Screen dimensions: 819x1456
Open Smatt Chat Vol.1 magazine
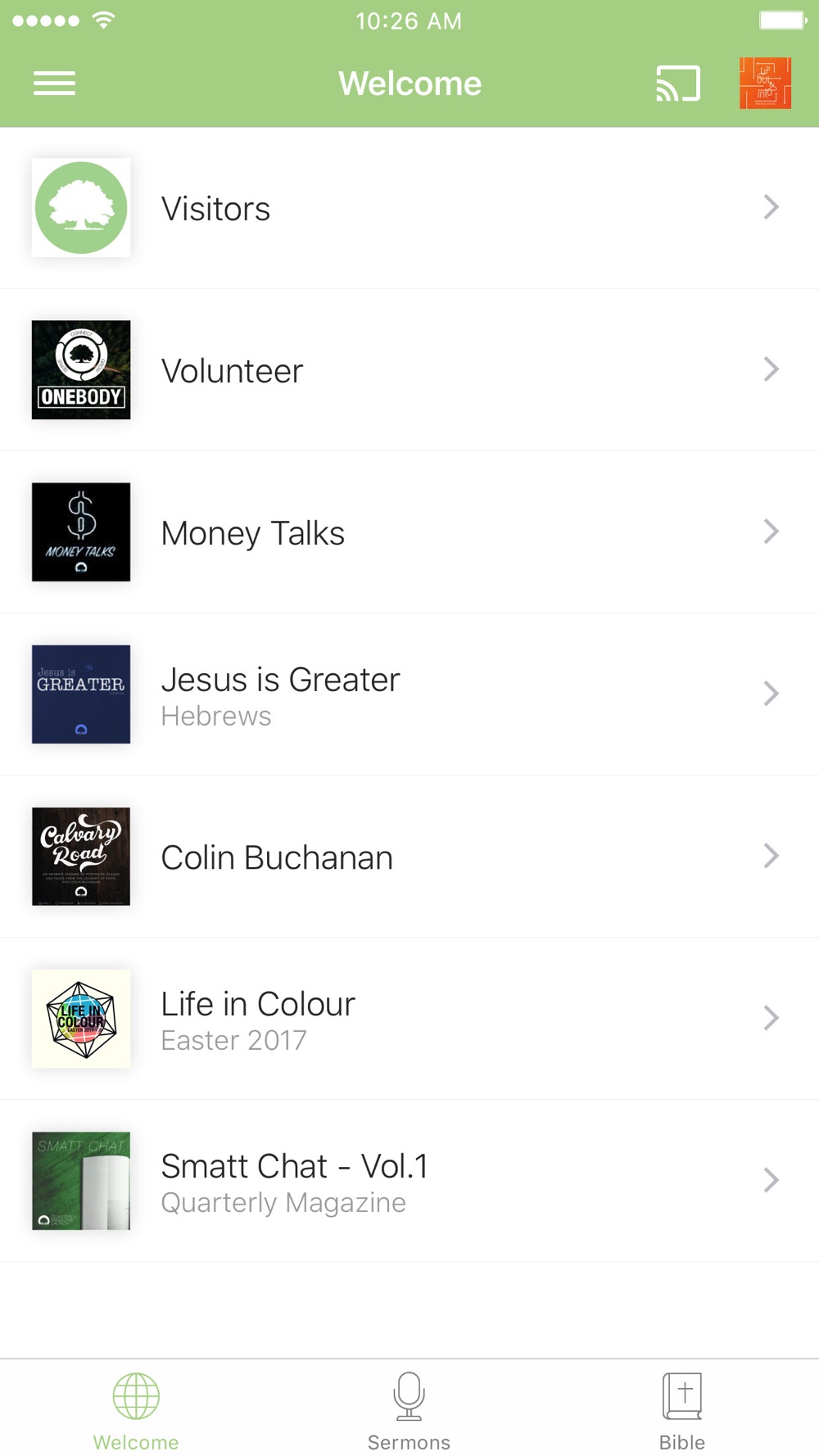pyautogui.click(x=409, y=1181)
